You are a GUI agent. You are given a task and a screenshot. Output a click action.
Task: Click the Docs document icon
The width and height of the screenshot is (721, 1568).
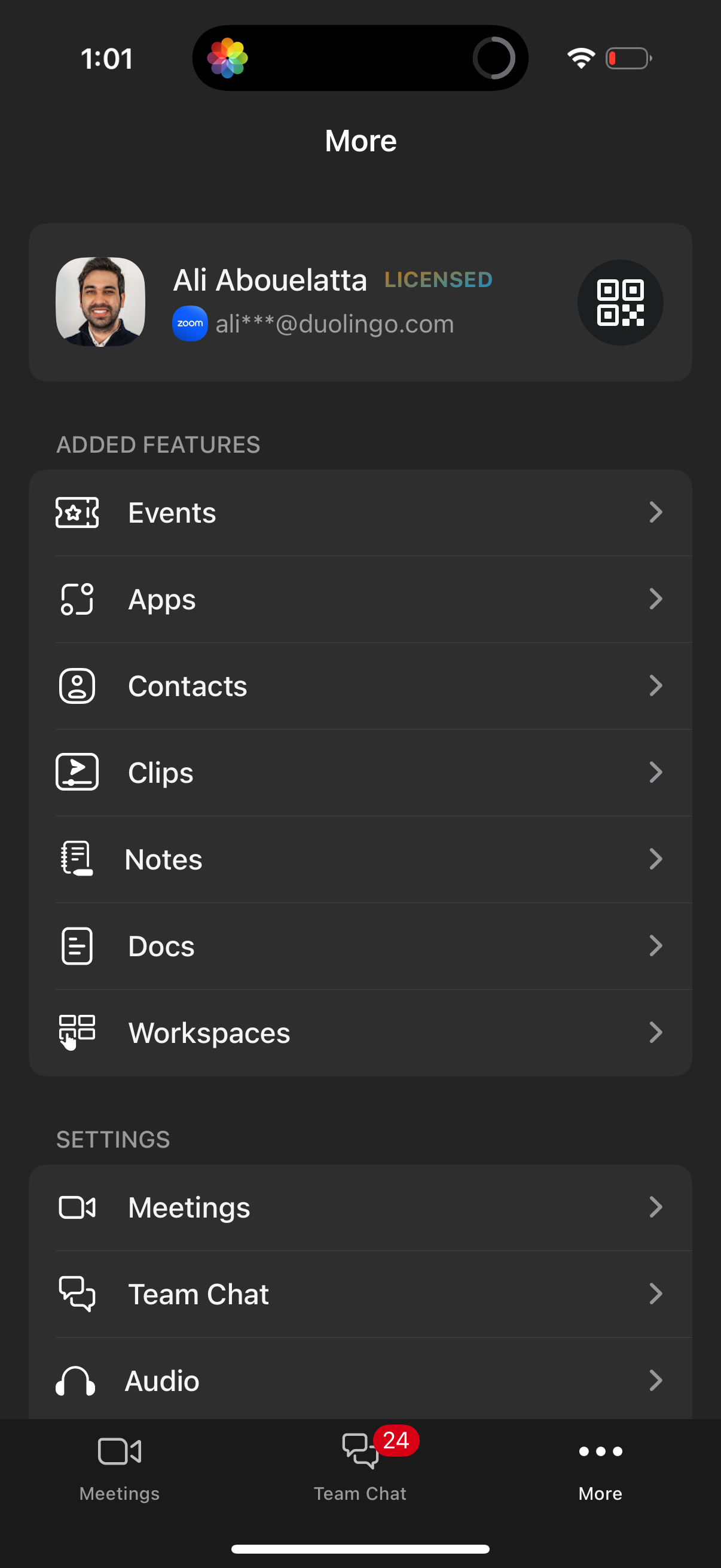click(77, 945)
